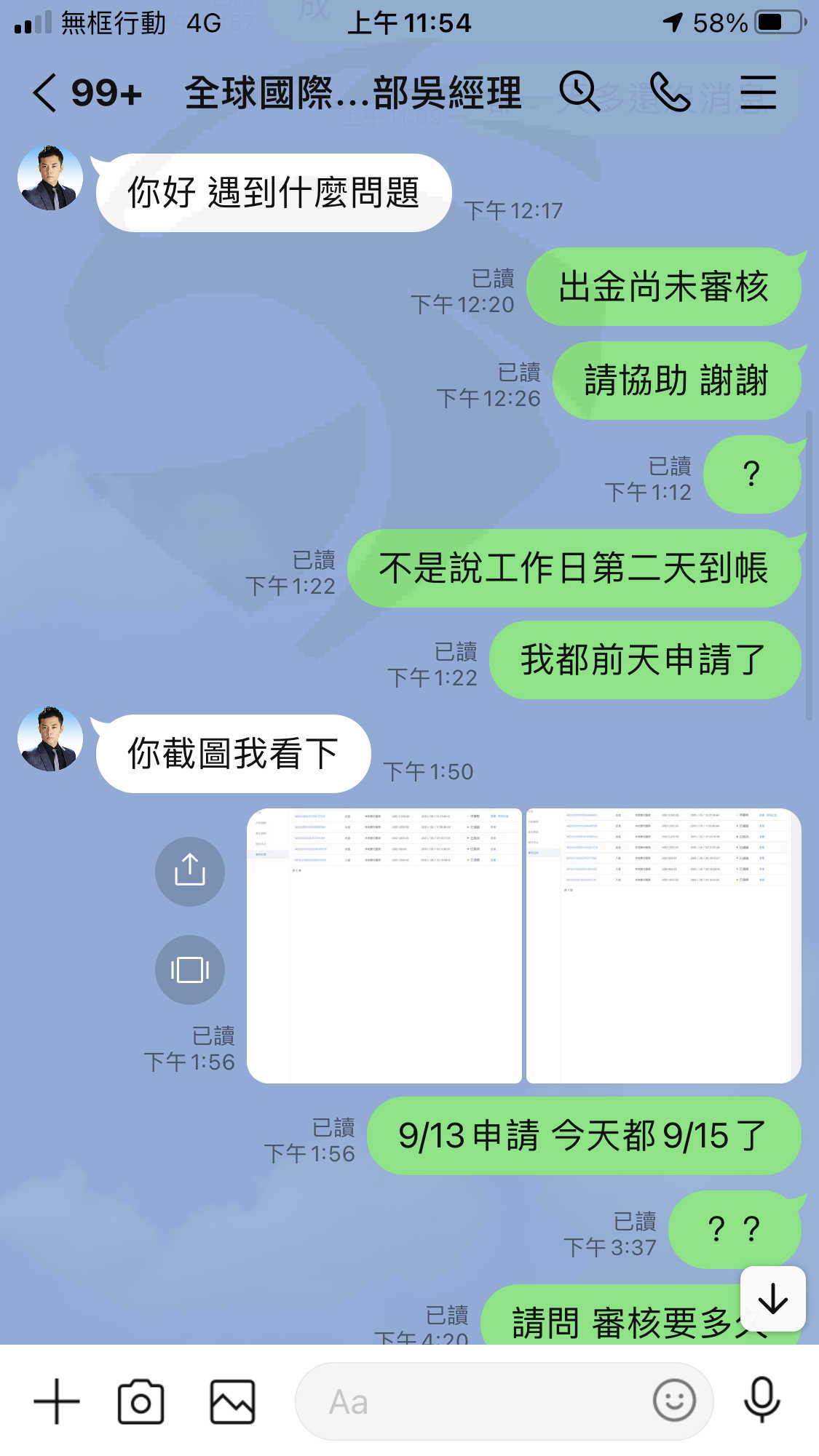Pick a photo from the gallery
This screenshot has width=819, height=1456.
[232, 1401]
